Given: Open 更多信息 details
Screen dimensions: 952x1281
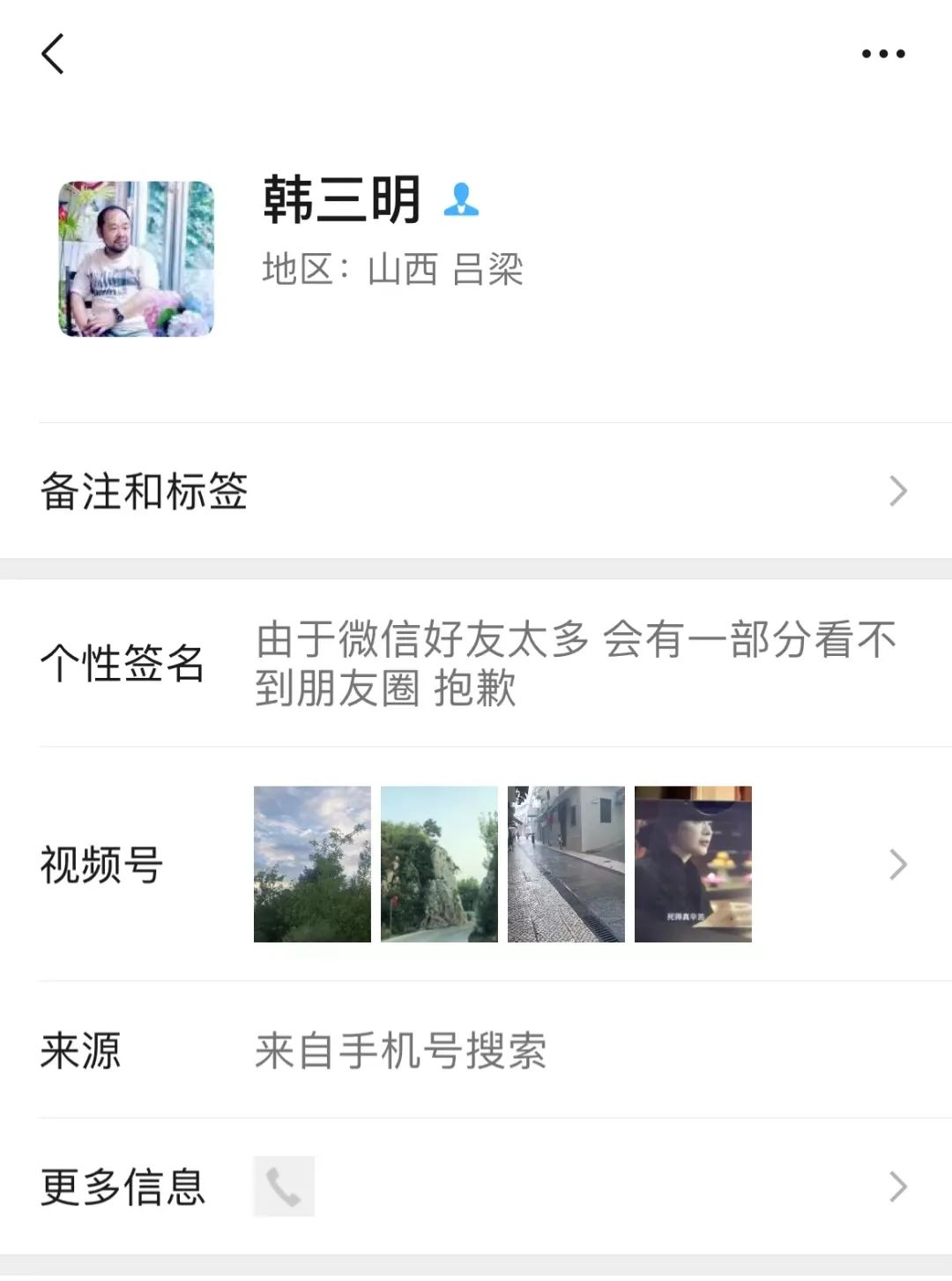Looking at the screenshot, I should pos(476,1187).
